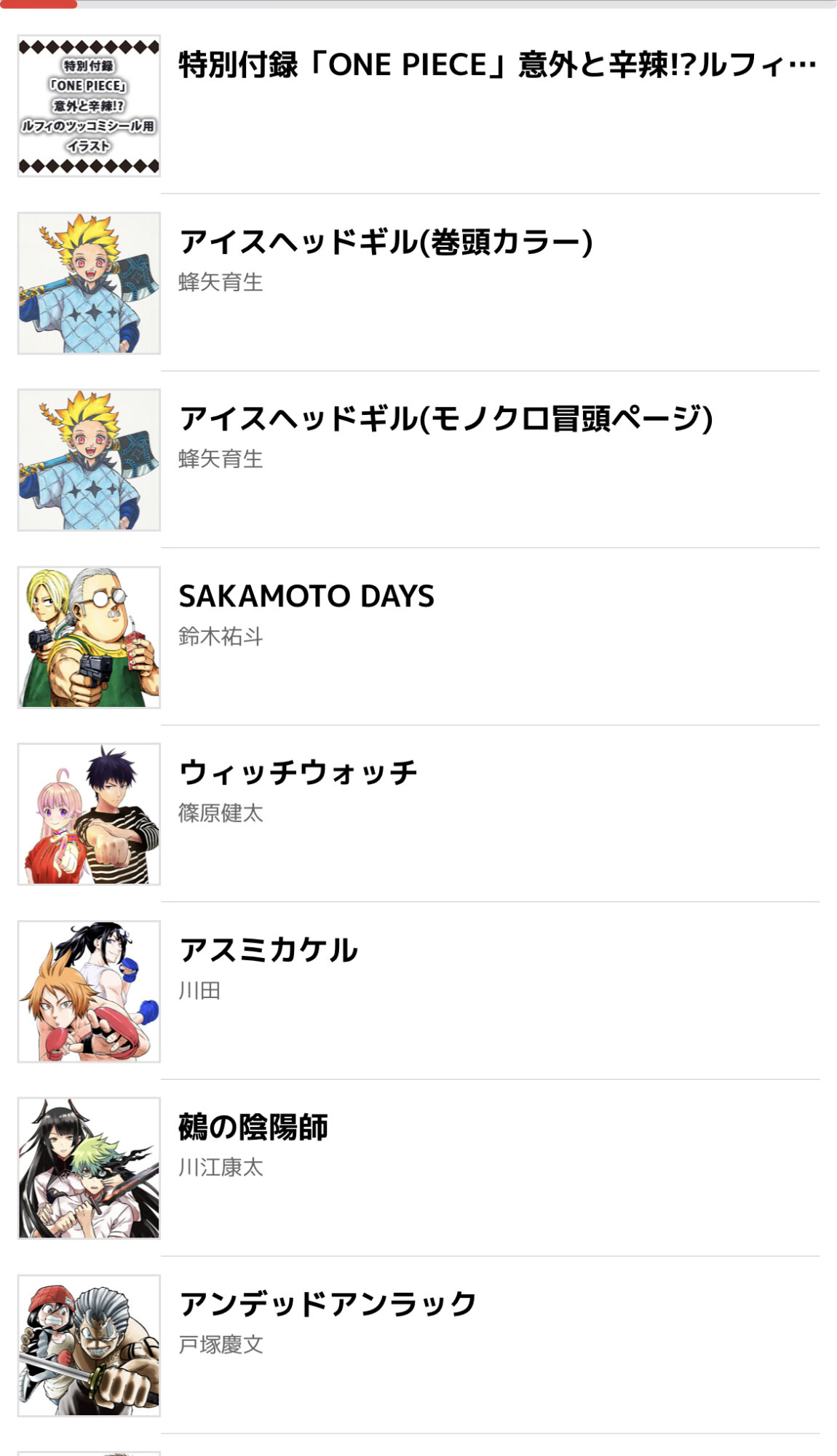Open アスミカケル by 川田
This screenshot has height=1456, width=837.
(x=269, y=951)
